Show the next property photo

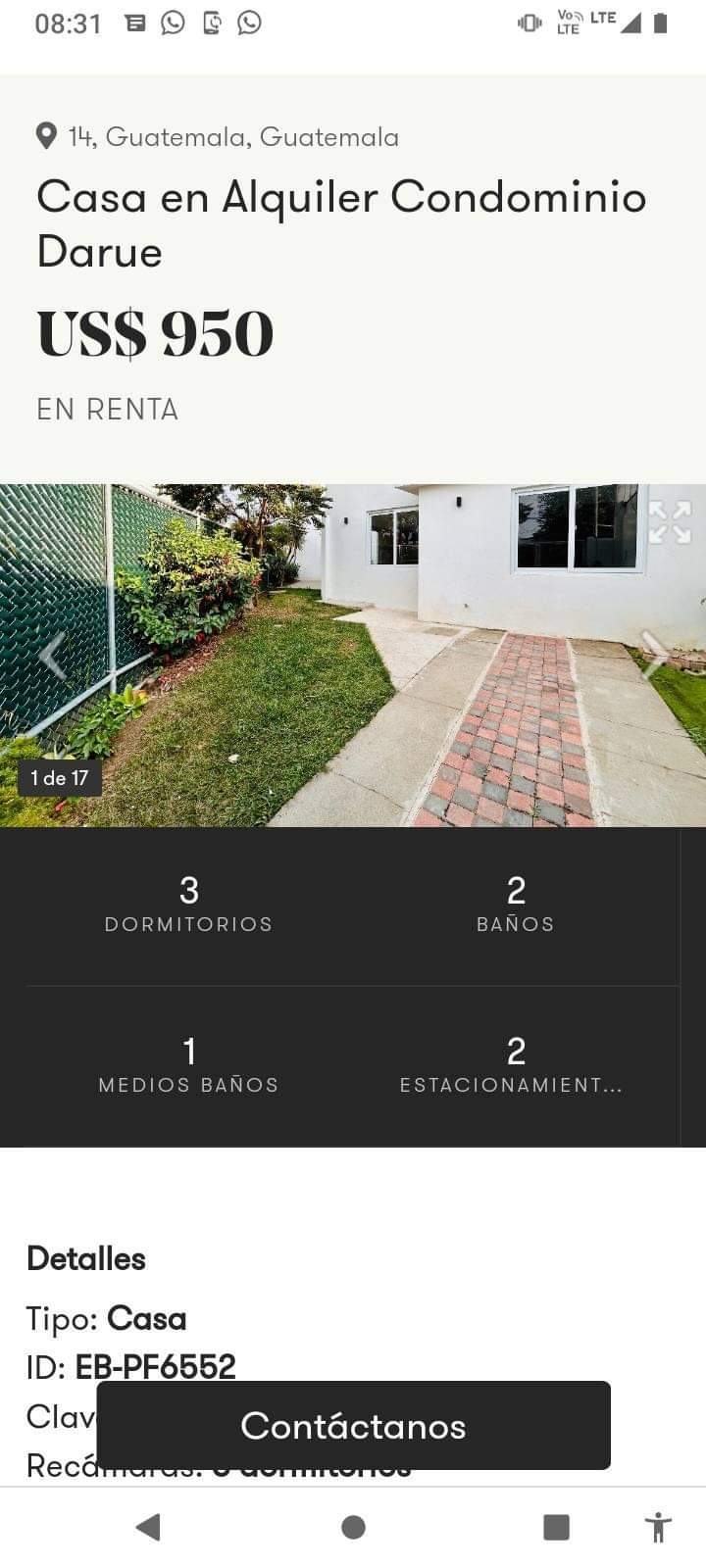[654, 655]
